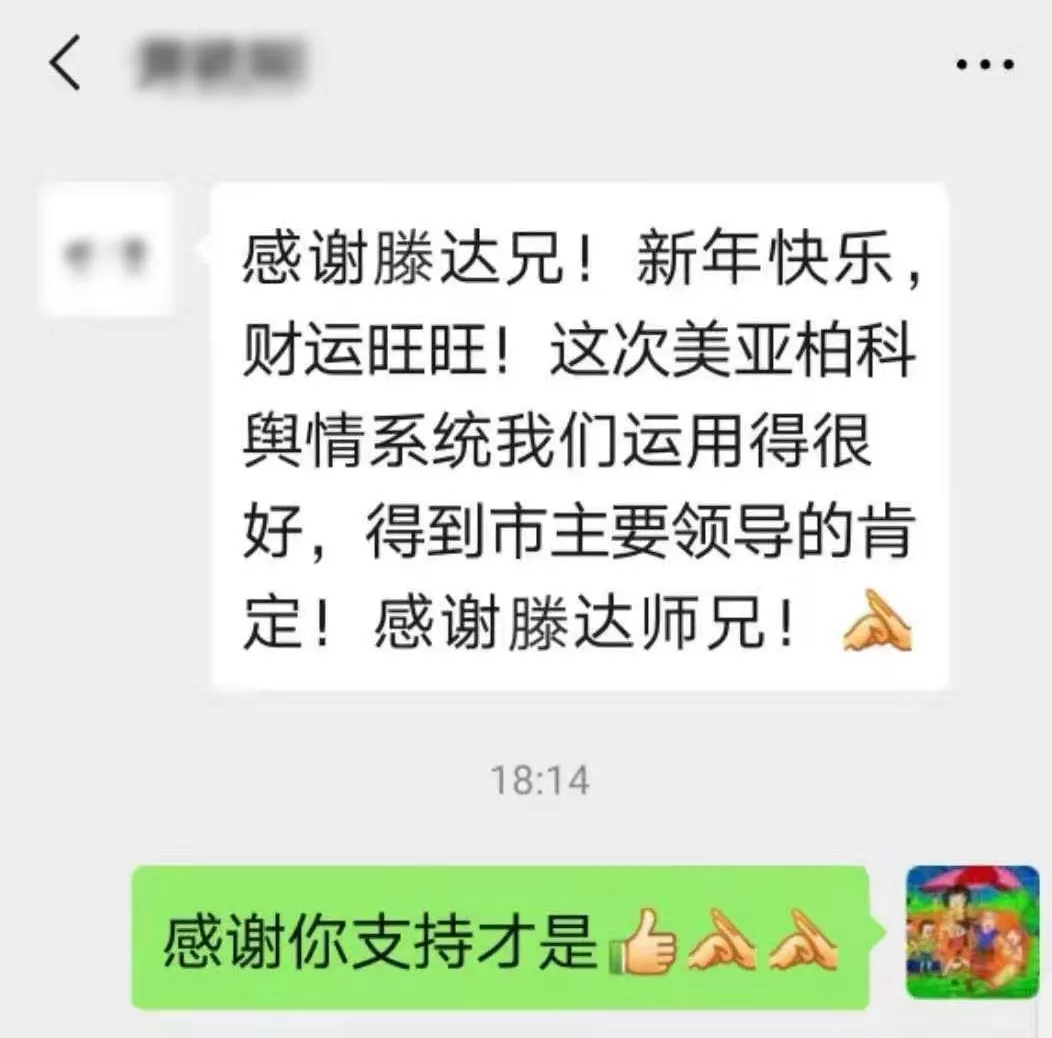Go back to the chat list
1052x1038 pixels.
pos(65,65)
